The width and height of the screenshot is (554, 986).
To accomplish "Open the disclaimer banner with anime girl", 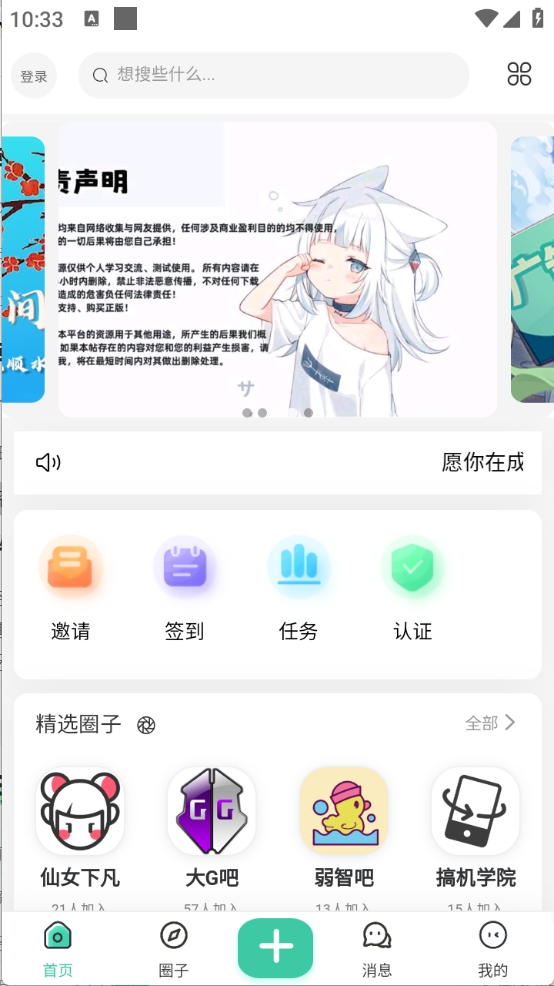I will coord(277,269).
